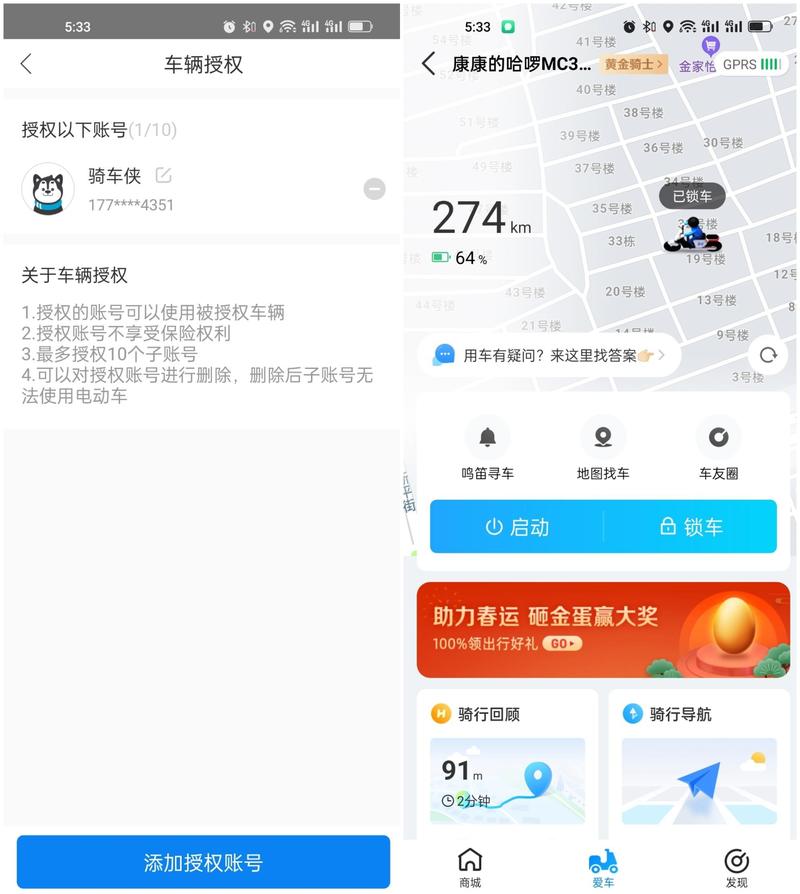Go back from 康康的哈啰 vehicle page

pos(428,64)
